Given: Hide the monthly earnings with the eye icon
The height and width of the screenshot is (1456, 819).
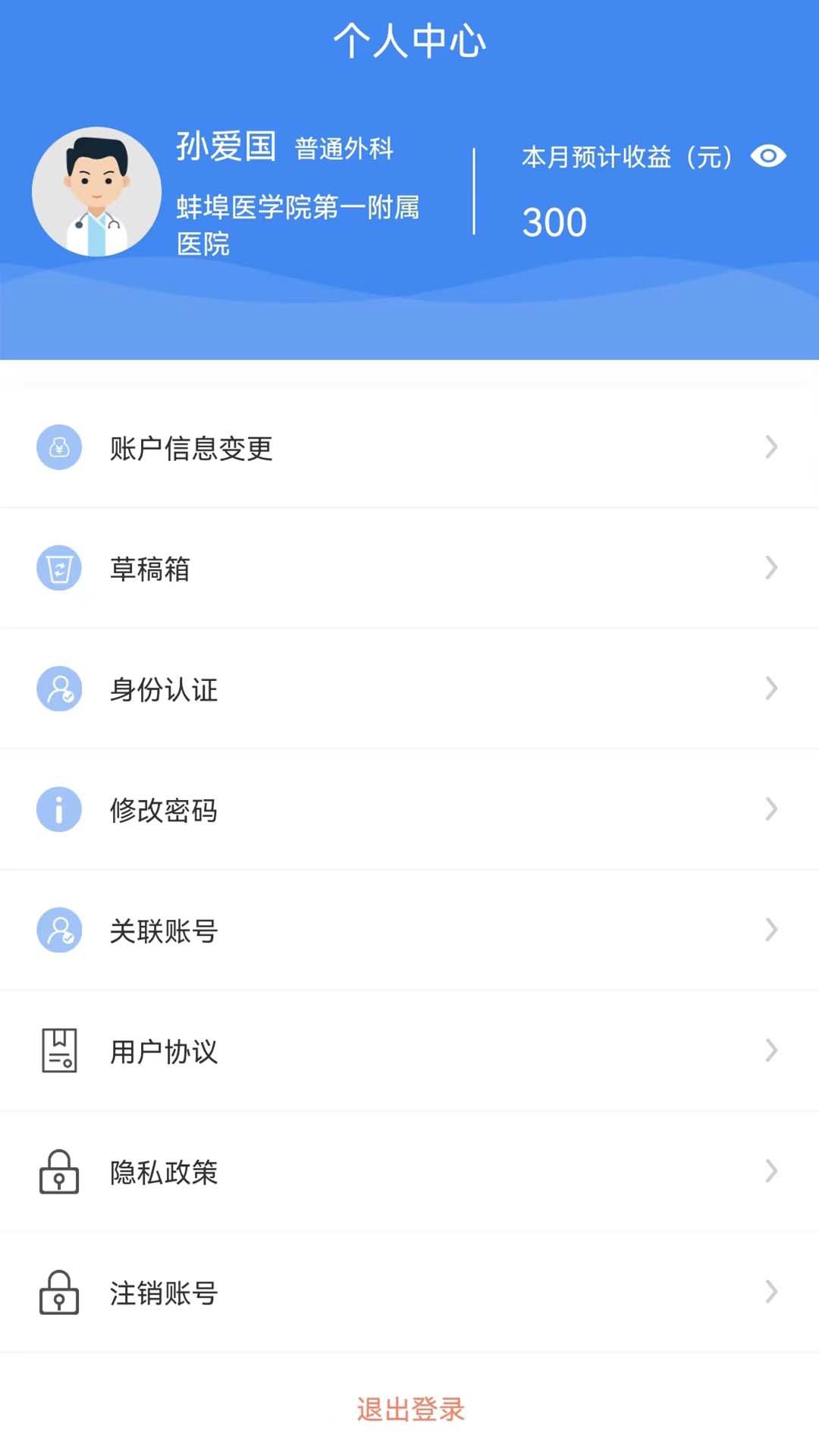Looking at the screenshot, I should tap(767, 156).
